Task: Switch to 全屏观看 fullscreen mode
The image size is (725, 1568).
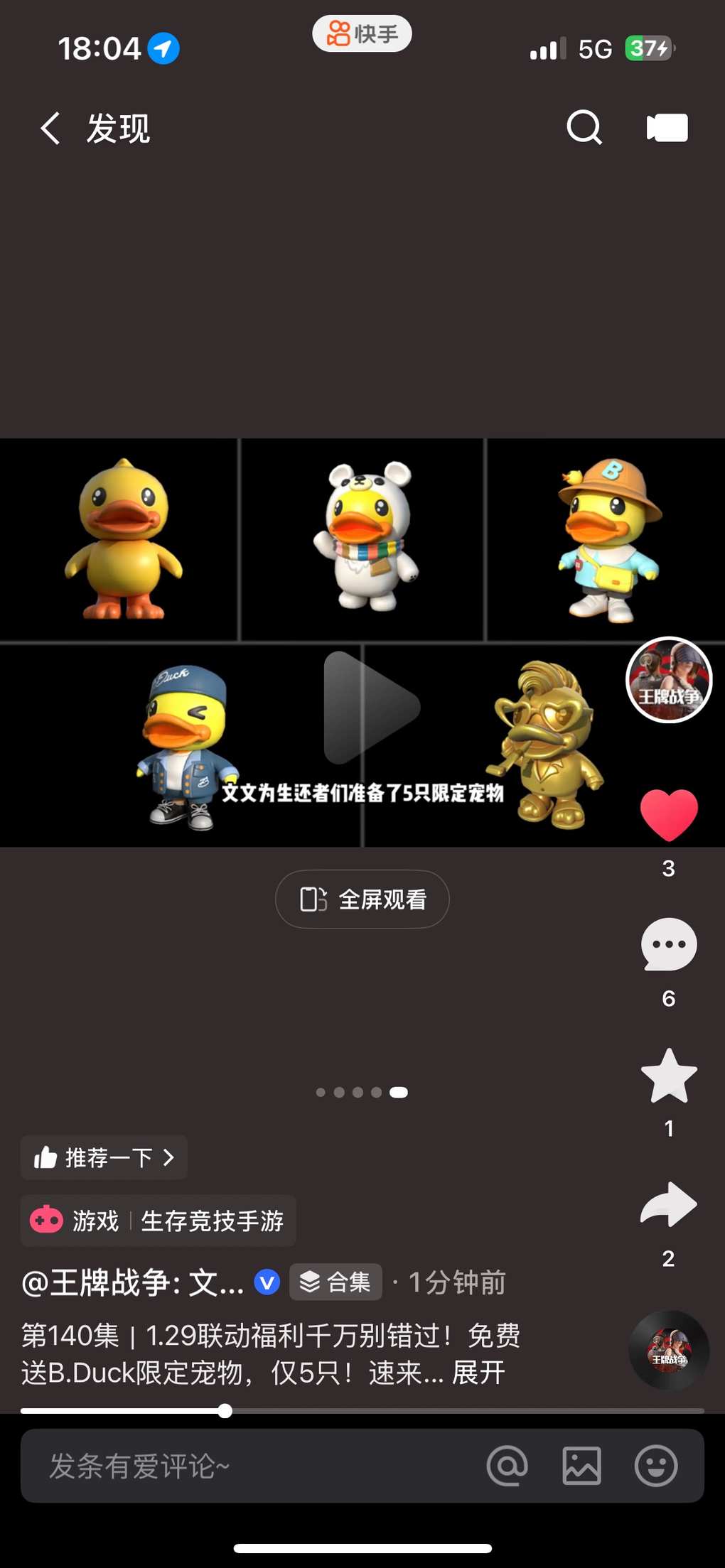Action: [362, 899]
